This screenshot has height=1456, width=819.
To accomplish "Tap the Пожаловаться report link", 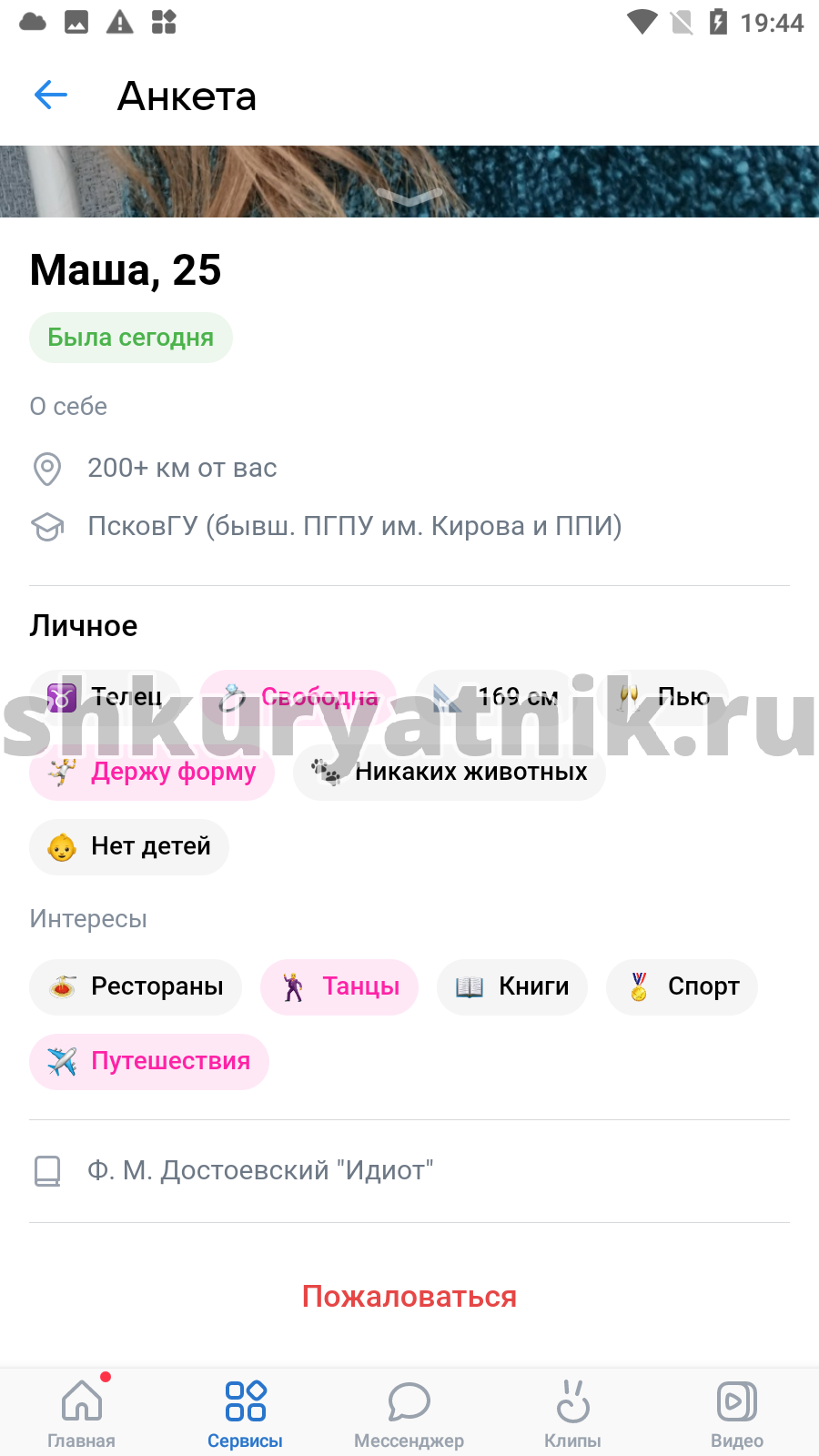I will [x=409, y=1296].
